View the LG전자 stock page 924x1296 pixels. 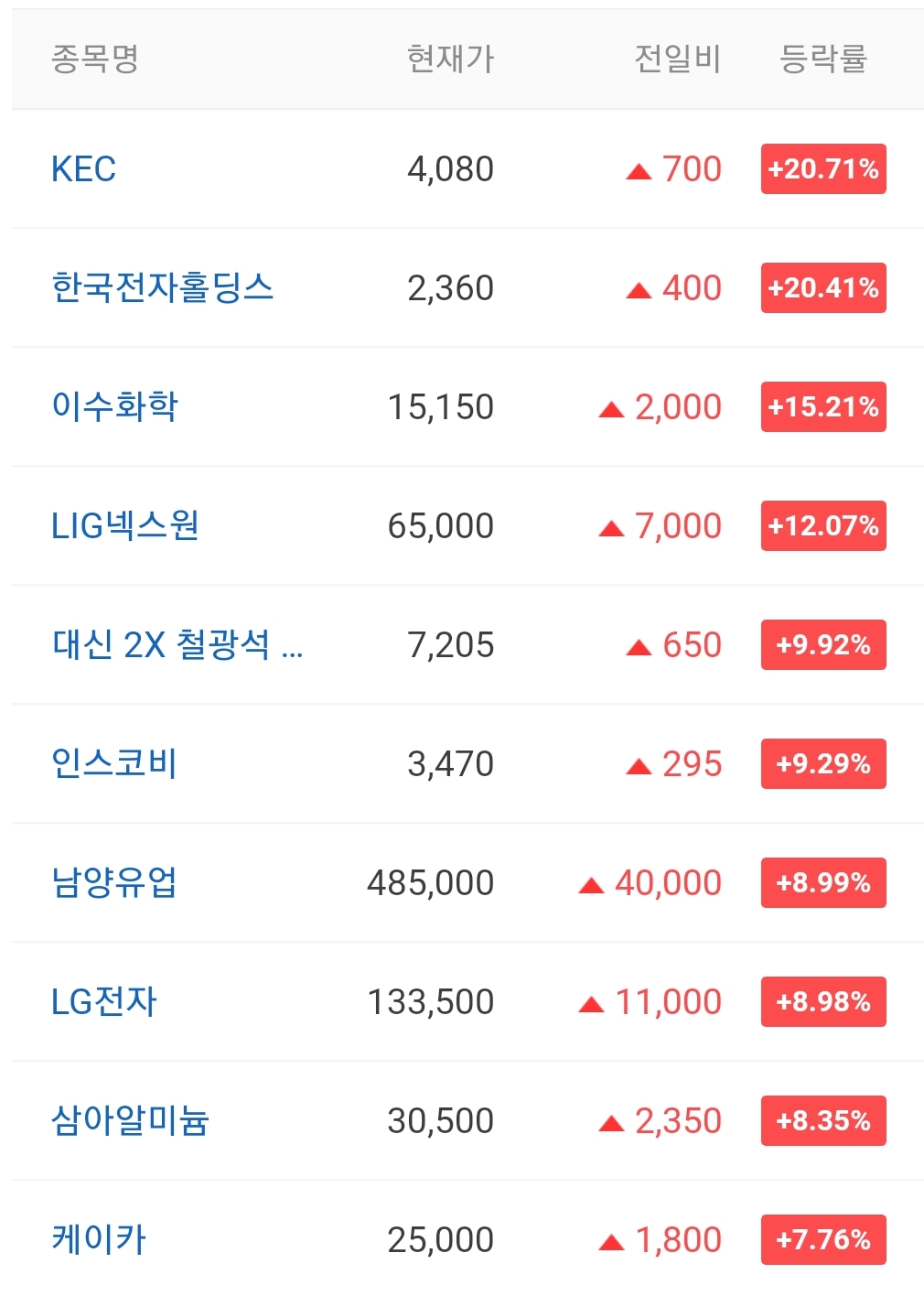click(104, 1002)
